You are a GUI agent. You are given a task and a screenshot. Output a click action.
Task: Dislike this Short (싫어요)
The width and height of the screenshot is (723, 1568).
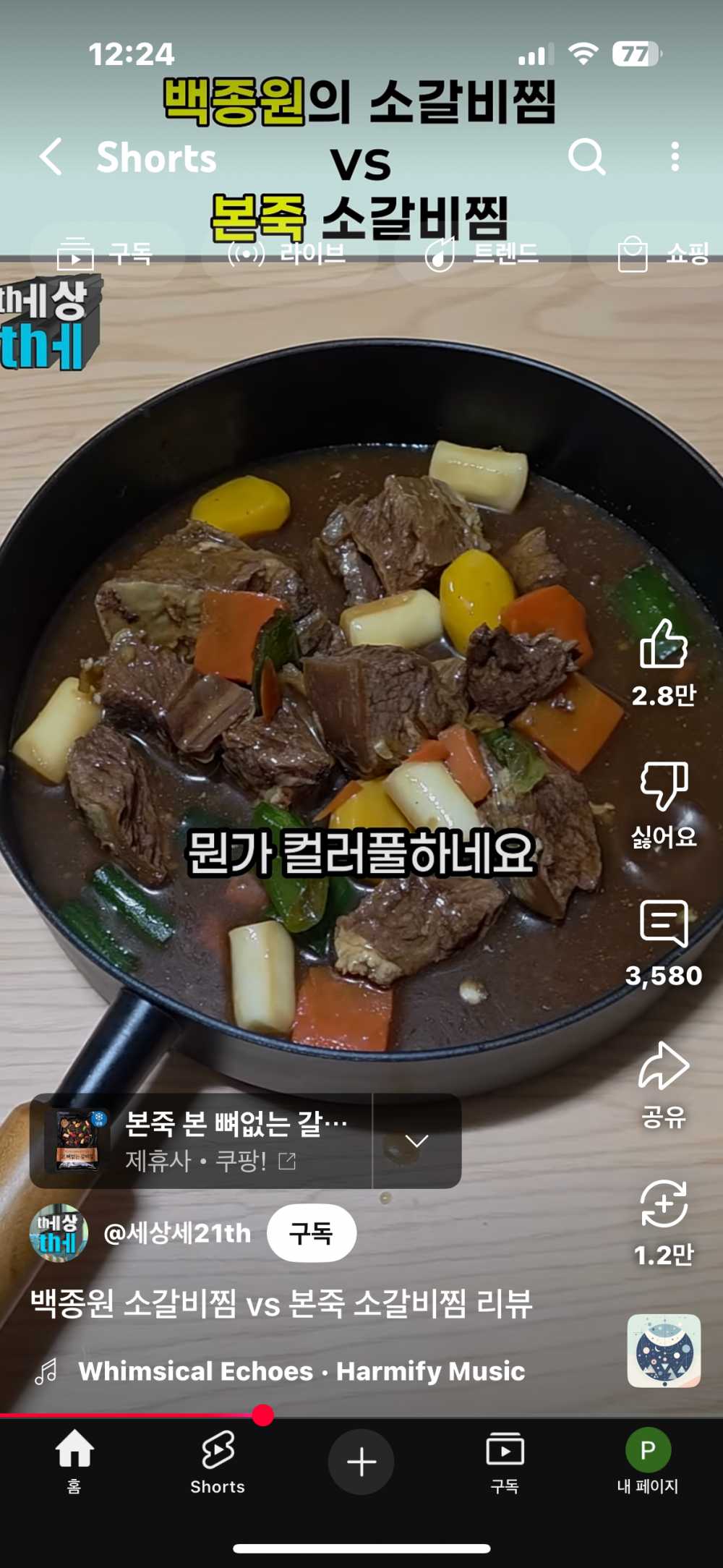pyautogui.click(x=663, y=786)
